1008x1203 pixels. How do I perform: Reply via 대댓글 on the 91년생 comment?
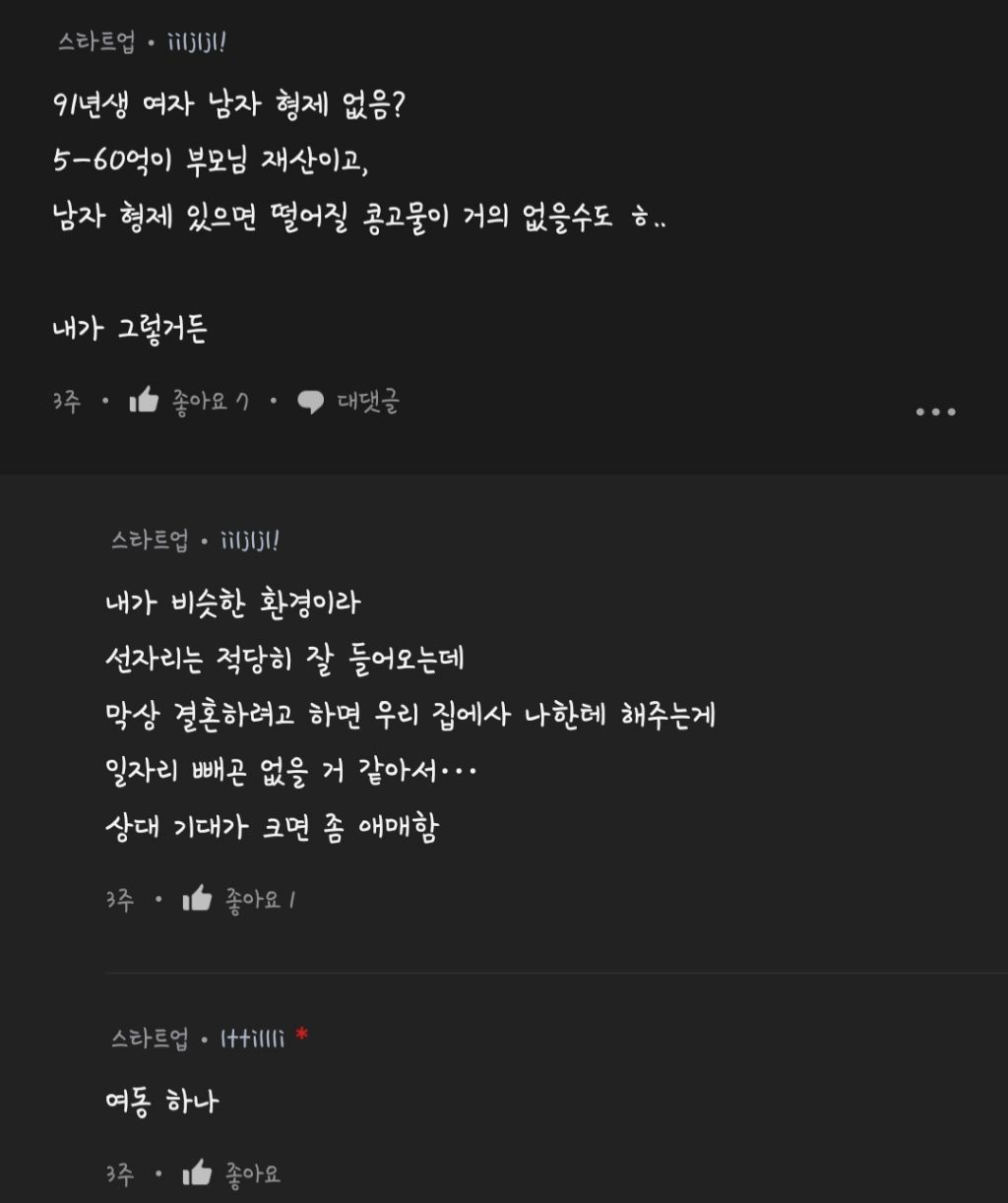349,402
